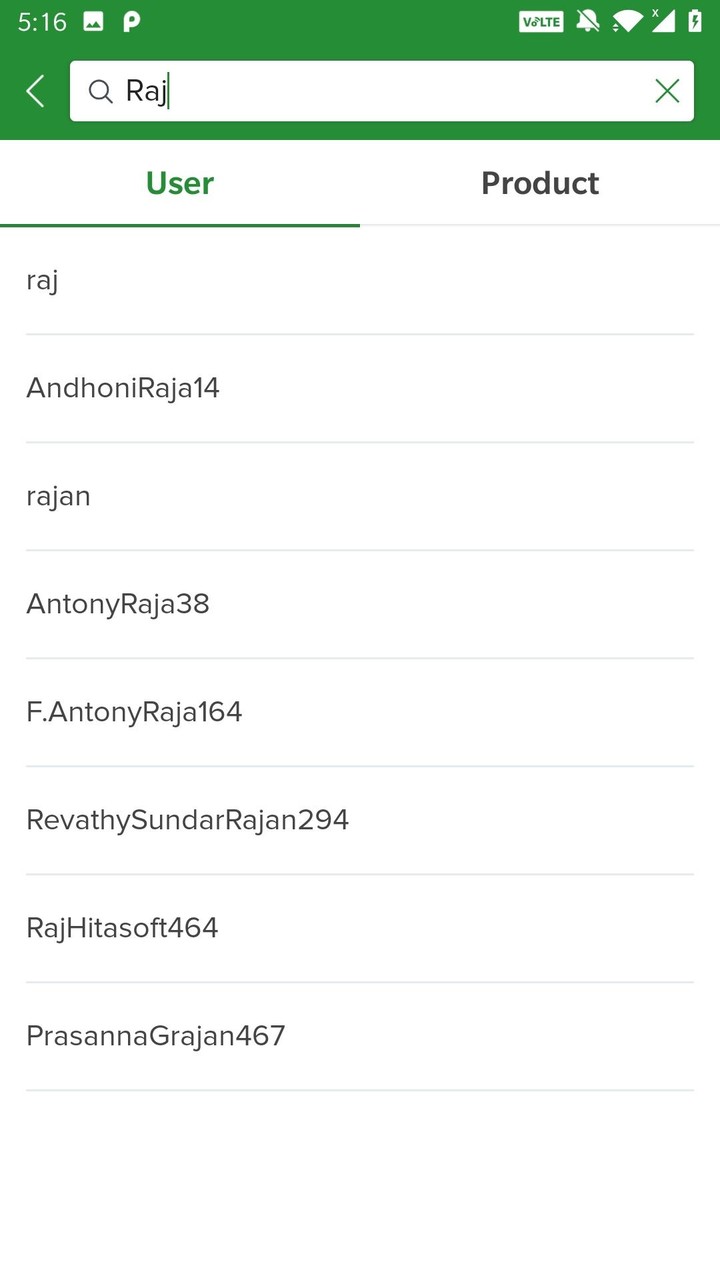The width and height of the screenshot is (720, 1280).
Task: Switch to the Product tab
Action: pyautogui.click(x=540, y=183)
